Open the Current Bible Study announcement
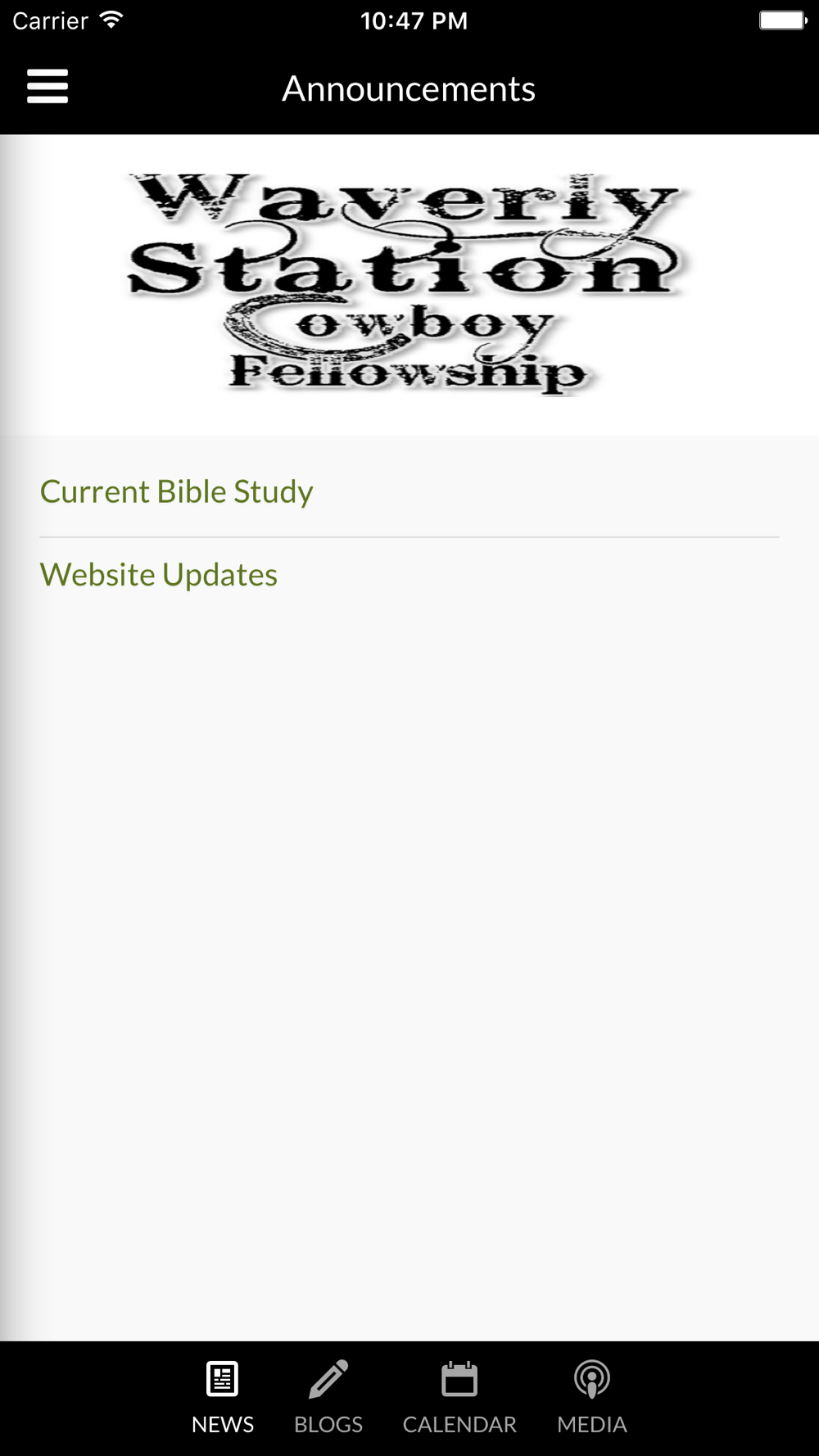This screenshot has width=819, height=1456. tap(409, 491)
